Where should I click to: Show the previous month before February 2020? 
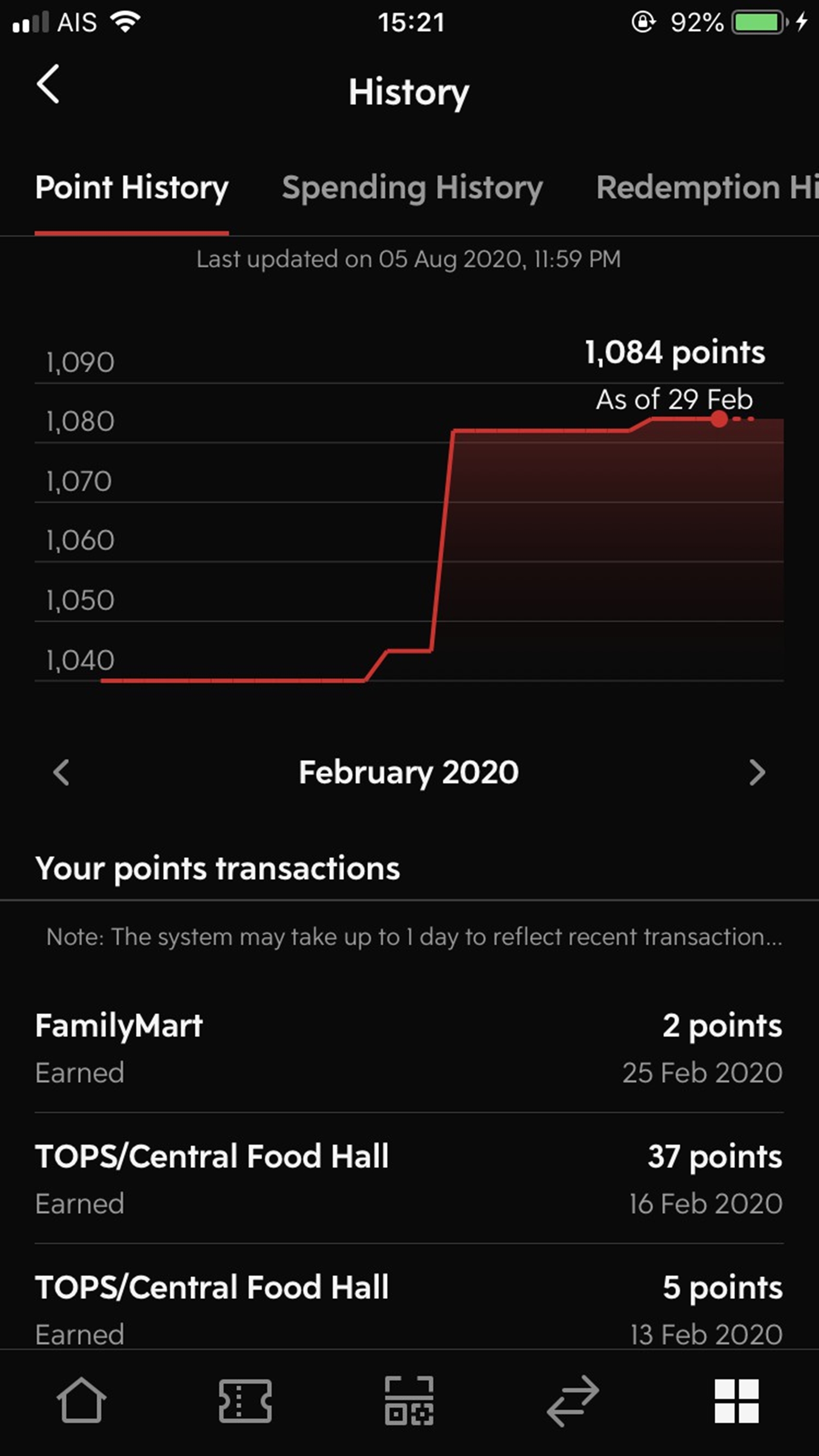click(x=61, y=772)
